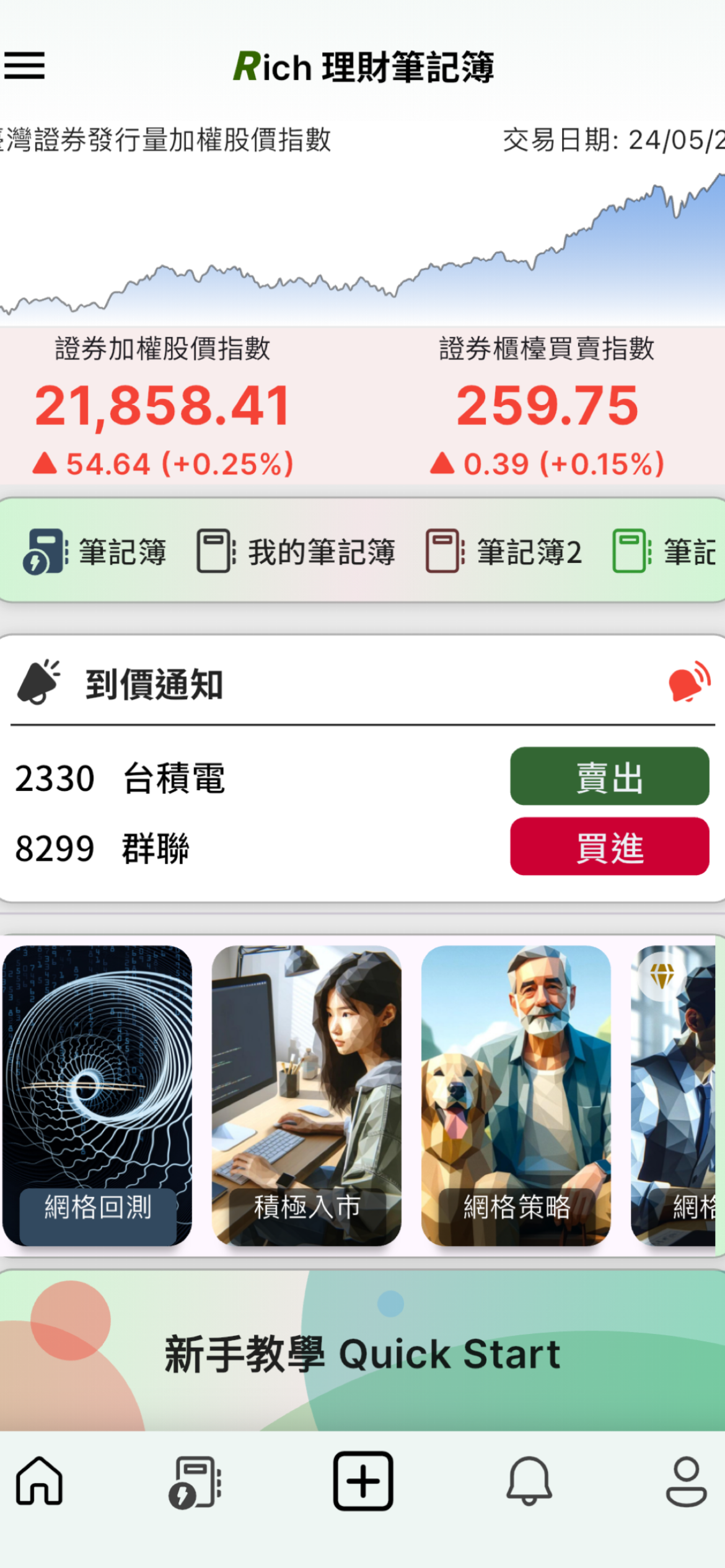Tap the red price-alert bell icon
The image size is (725, 1568).
click(688, 682)
